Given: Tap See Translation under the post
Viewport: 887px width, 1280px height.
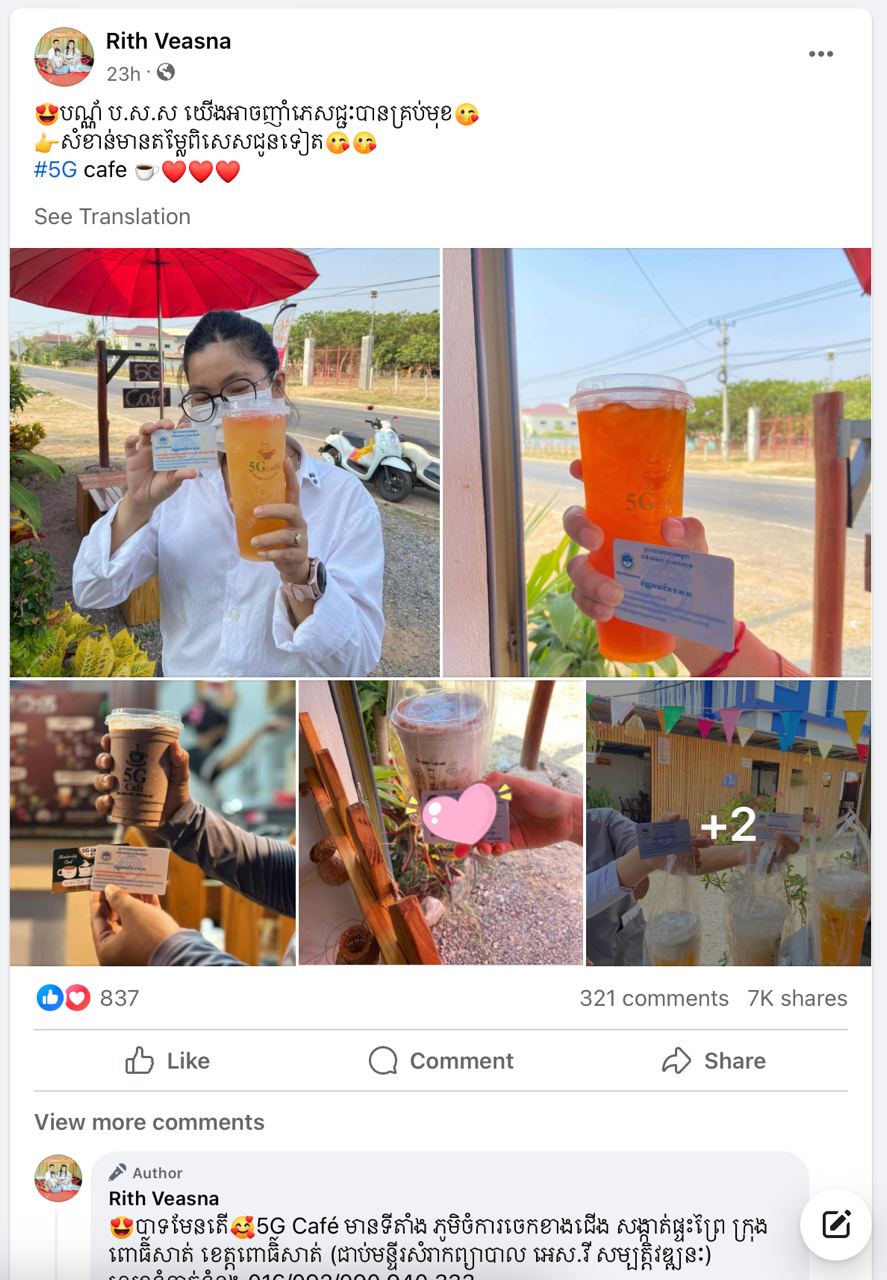Looking at the screenshot, I should (112, 216).
